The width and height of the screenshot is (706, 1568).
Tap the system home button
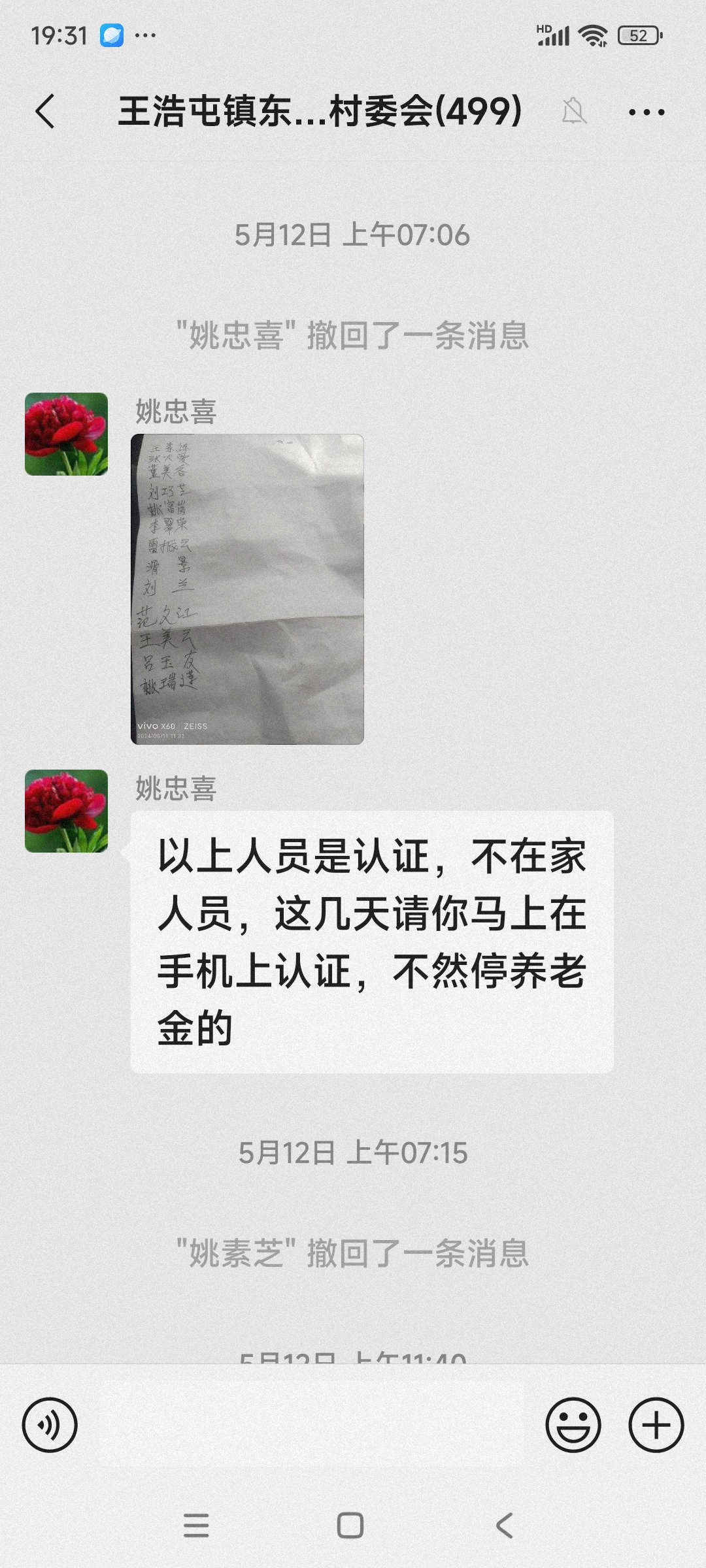pyautogui.click(x=350, y=1526)
